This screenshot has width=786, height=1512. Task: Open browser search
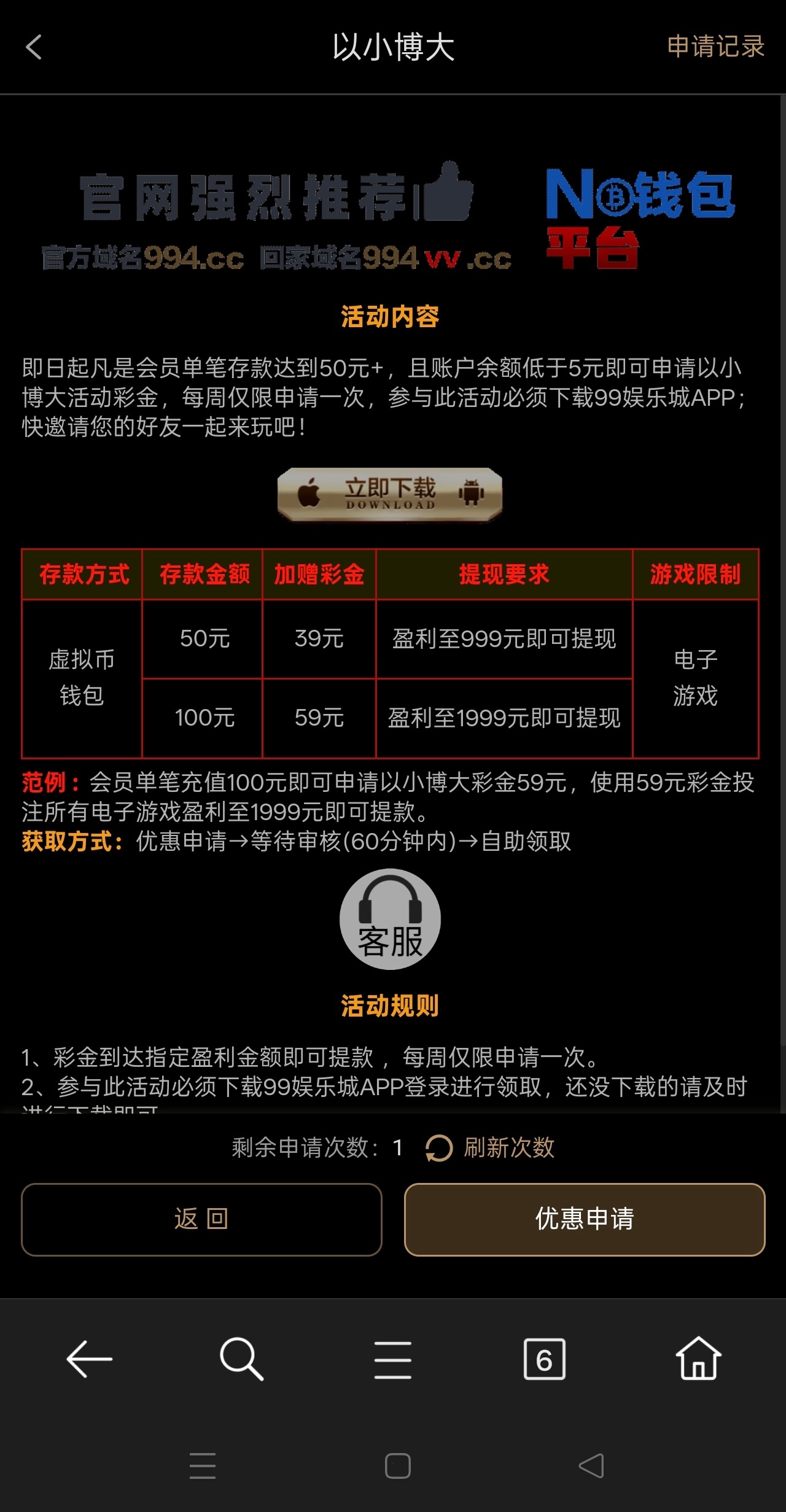point(241,1359)
